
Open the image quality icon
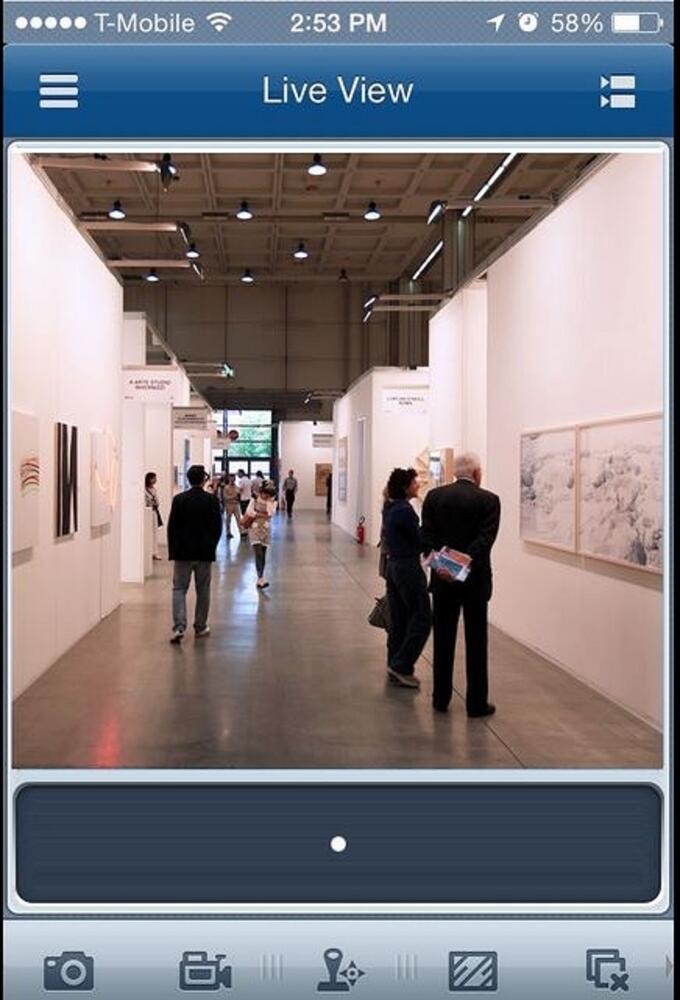[473, 970]
